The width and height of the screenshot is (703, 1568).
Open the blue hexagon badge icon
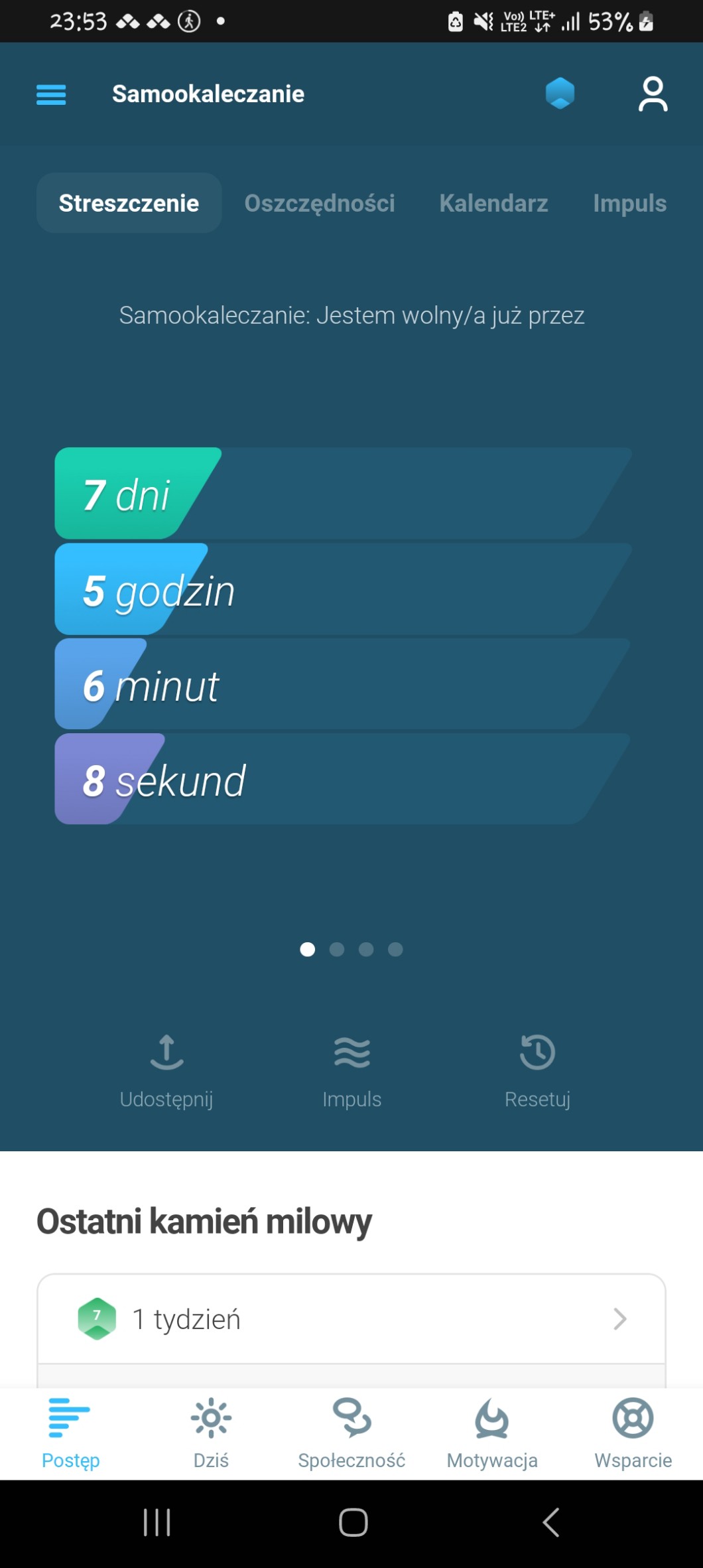pos(560,94)
